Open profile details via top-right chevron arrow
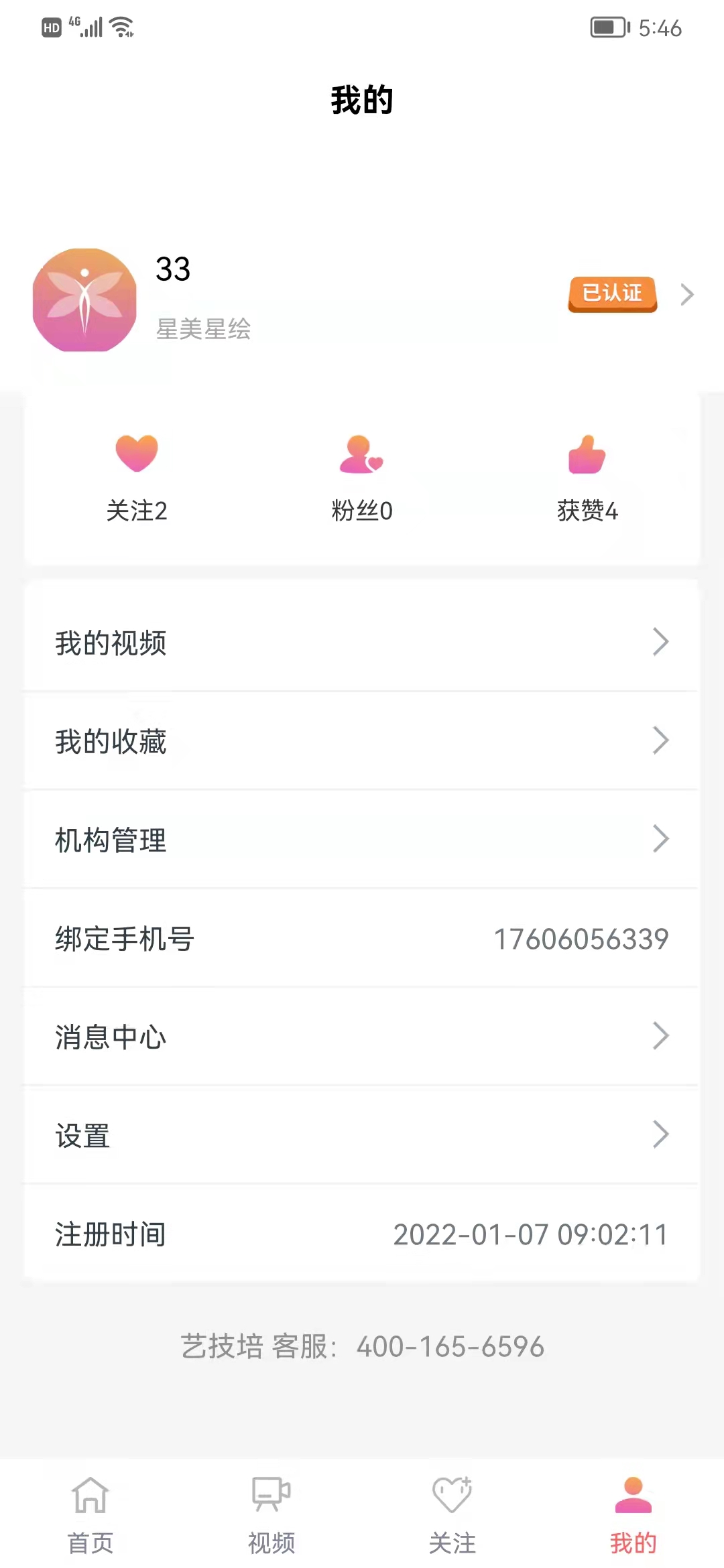Image resolution: width=724 pixels, height=1568 pixels. tap(686, 295)
